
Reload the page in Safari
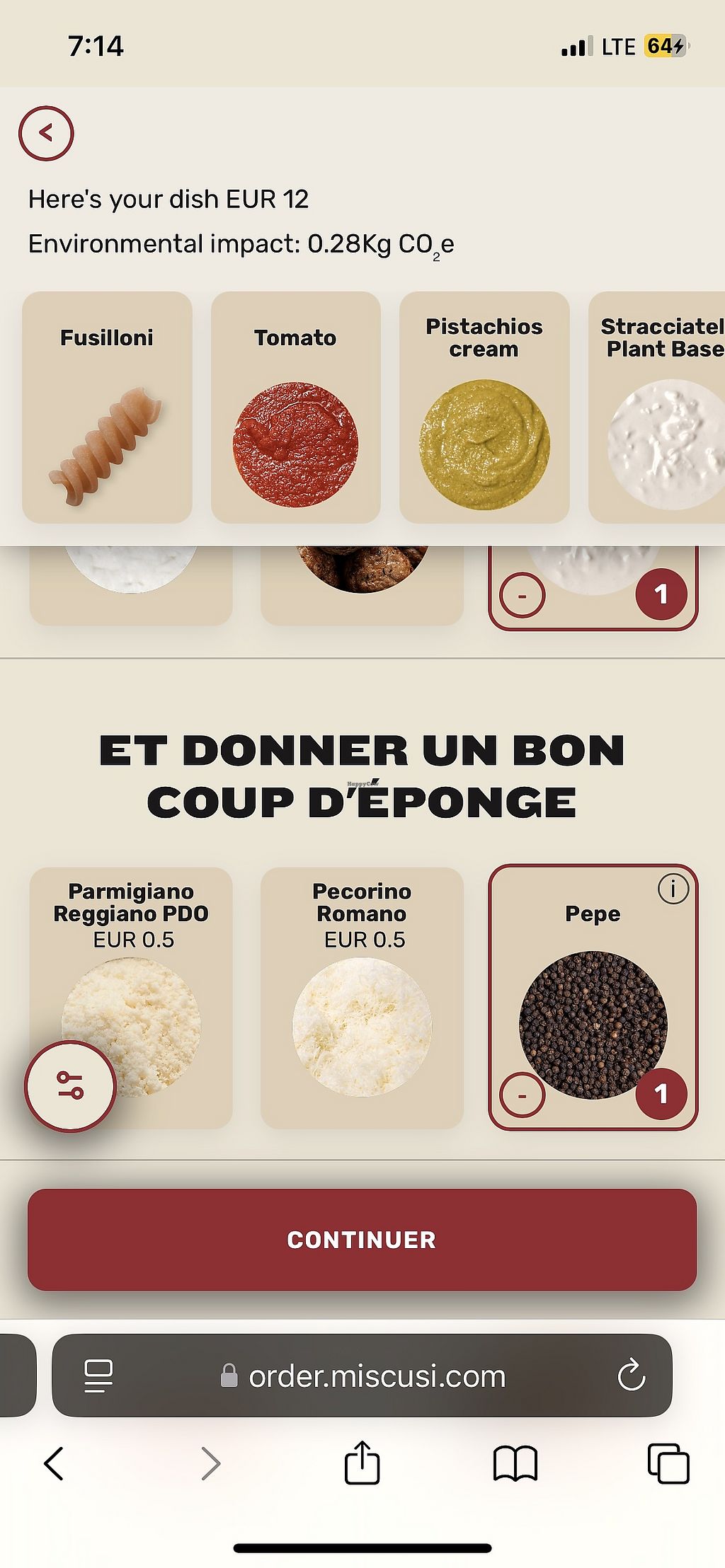(631, 1375)
